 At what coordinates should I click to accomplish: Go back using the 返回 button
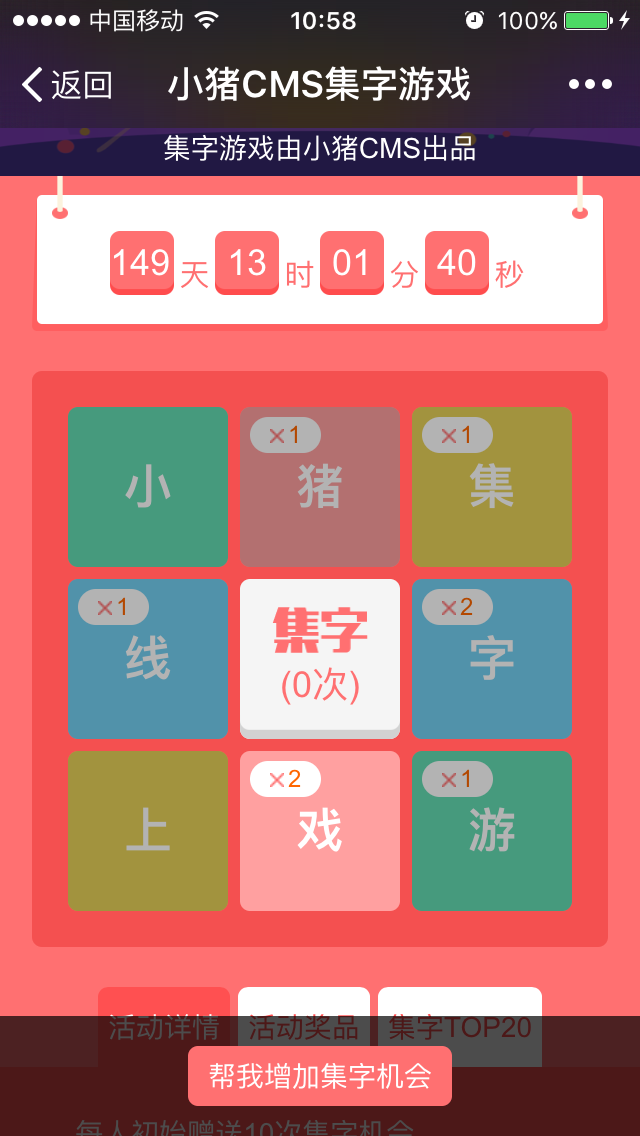pyautogui.click(x=66, y=85)
